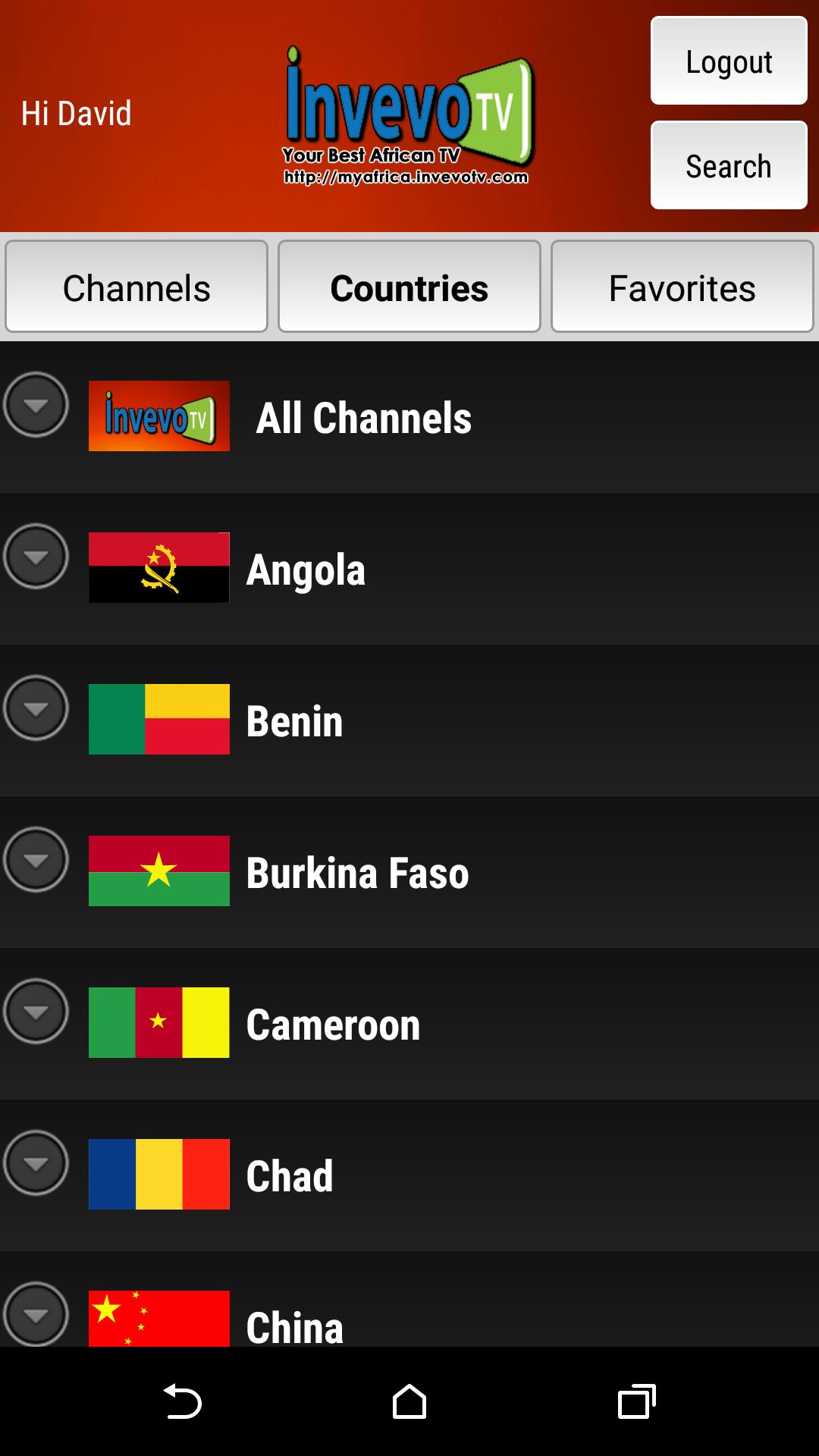Expand the Chad channel list
This screenshot has height=1456, width=819.
click(36, 1163)
